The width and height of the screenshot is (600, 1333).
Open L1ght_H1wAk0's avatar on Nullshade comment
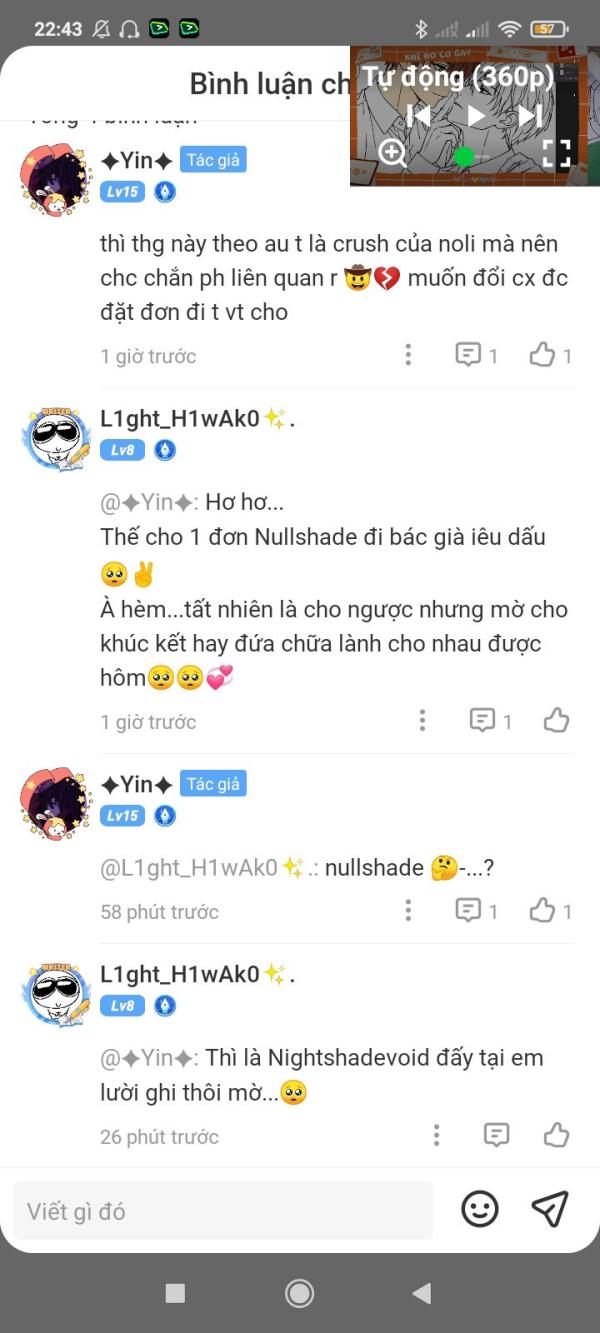point(56,438)
